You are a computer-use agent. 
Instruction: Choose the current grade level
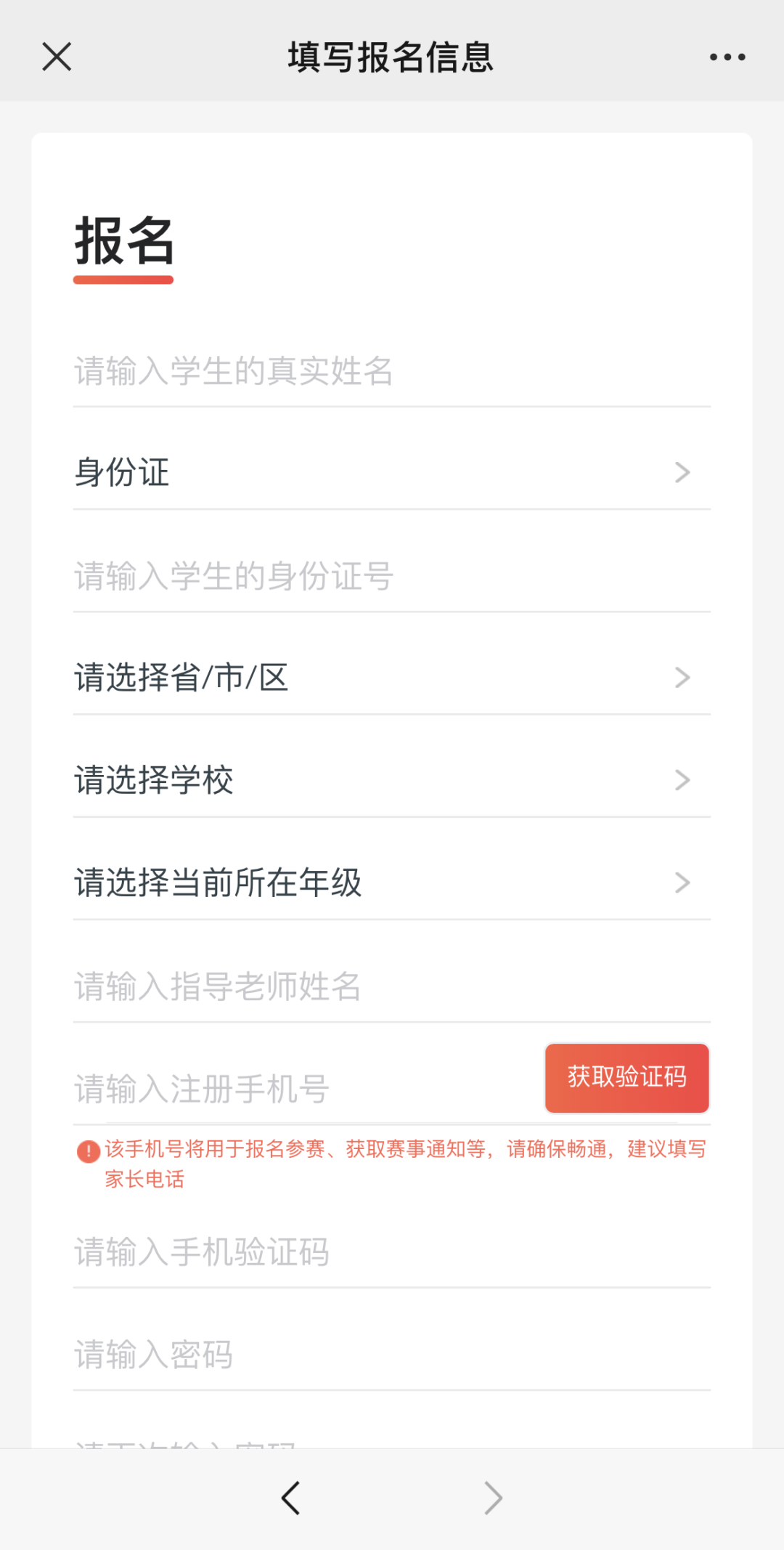pos(392,882)
